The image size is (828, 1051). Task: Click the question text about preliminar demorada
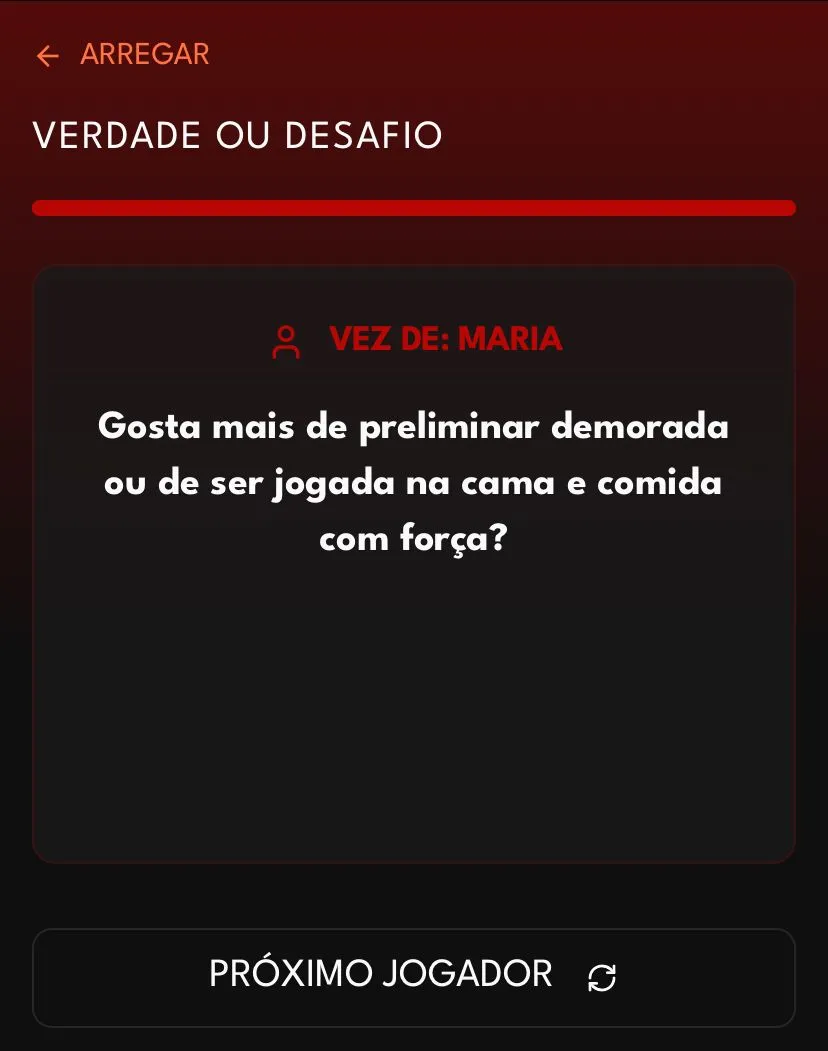click(x=414, y=482)
